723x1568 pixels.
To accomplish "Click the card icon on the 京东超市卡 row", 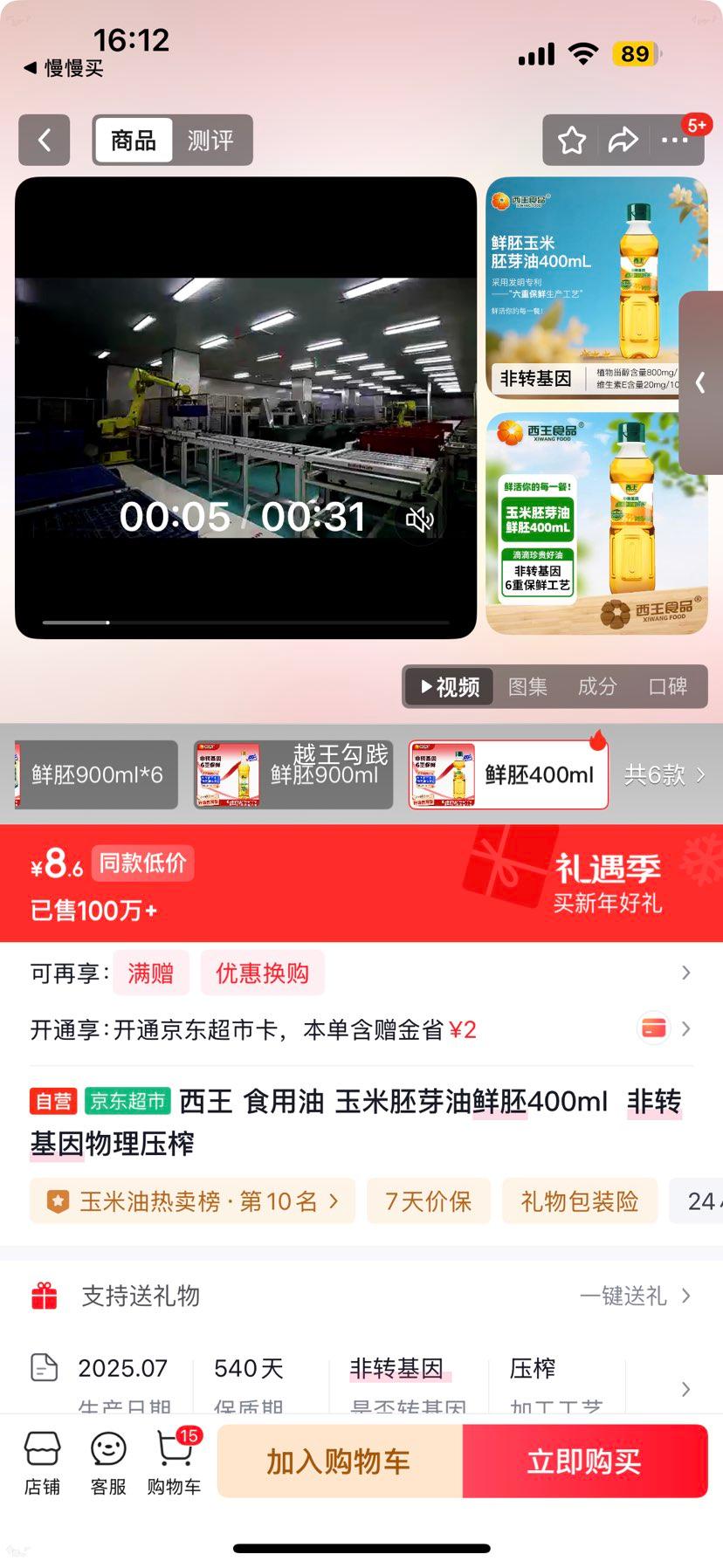I will coord(651,1029).
